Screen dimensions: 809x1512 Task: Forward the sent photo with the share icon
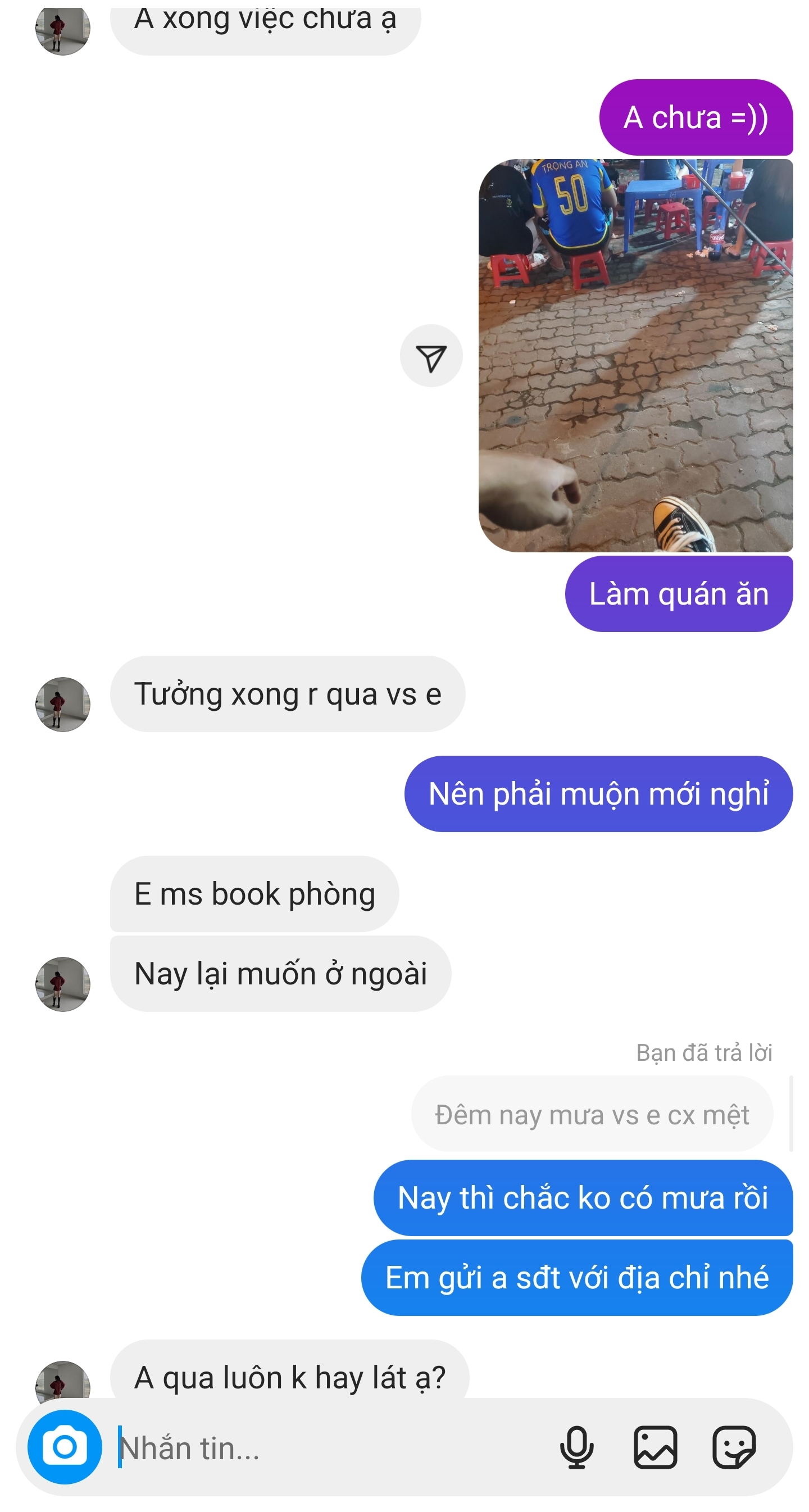click(x=431, y=356)
